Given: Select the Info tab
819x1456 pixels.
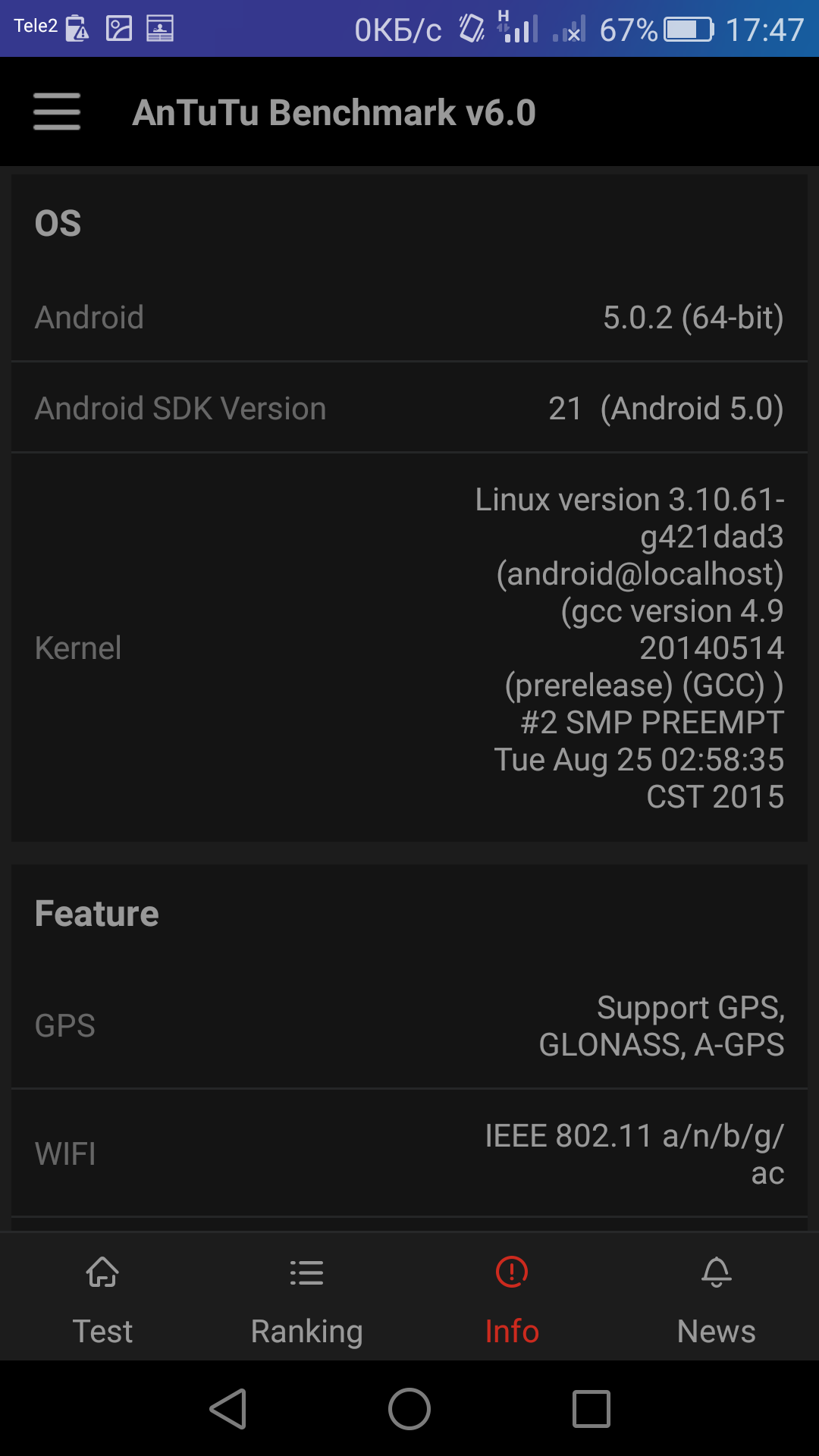Looking at the screenshot, I should pyautogui.click(x=512, y=1298).
